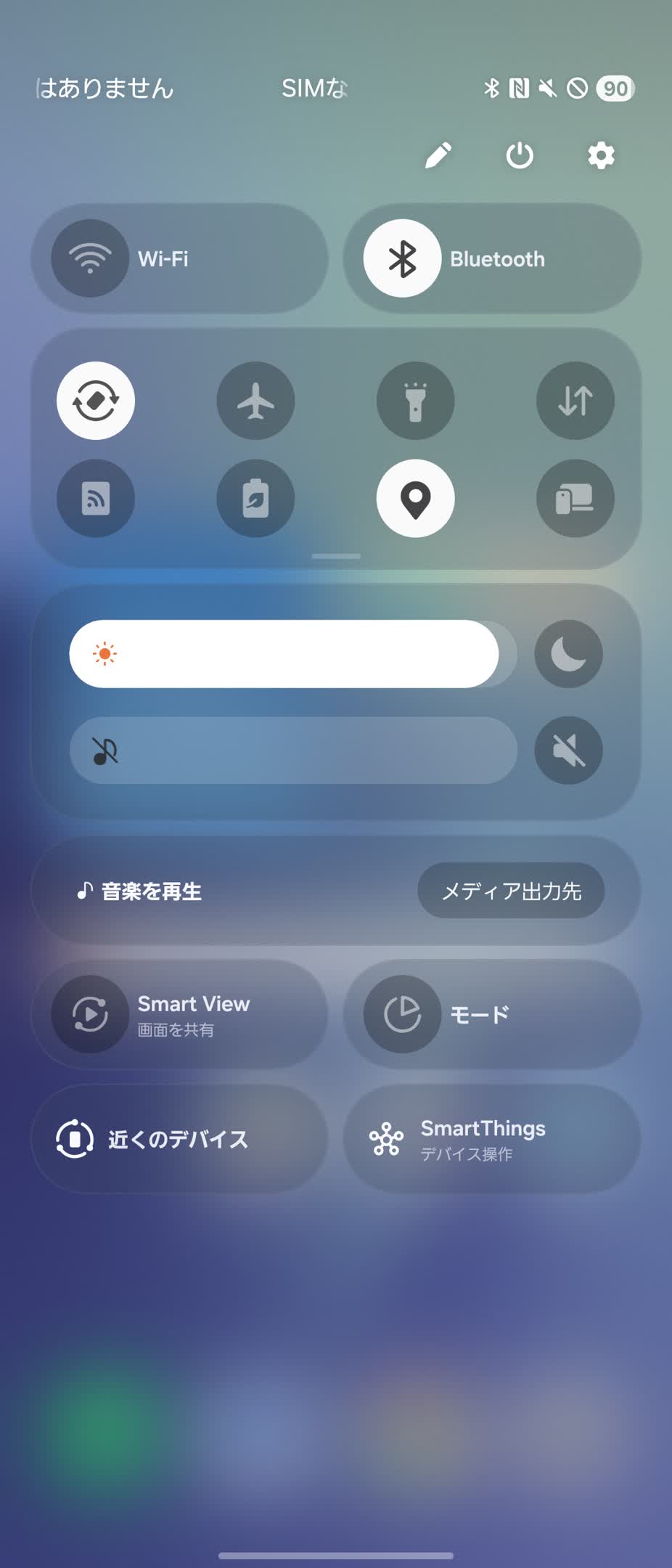Open SmartThings device control
The width and height of the screenshot is (672, 1568).
(x=491, y=1139)
